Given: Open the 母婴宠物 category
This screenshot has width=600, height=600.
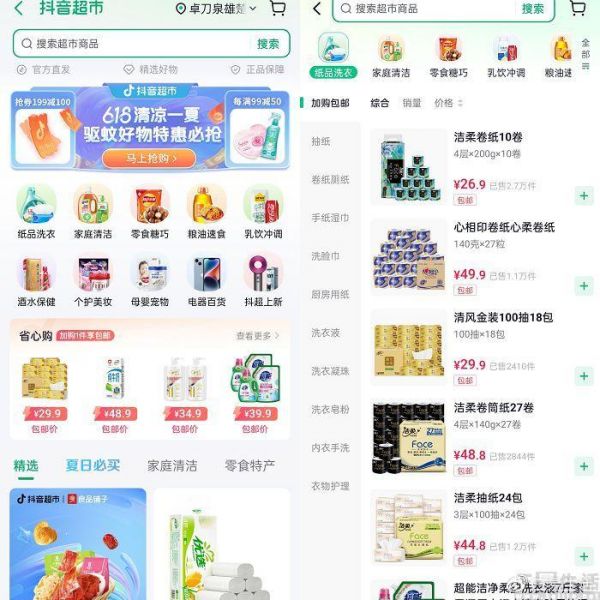Looking at the screenshot, I should (151, 281).
